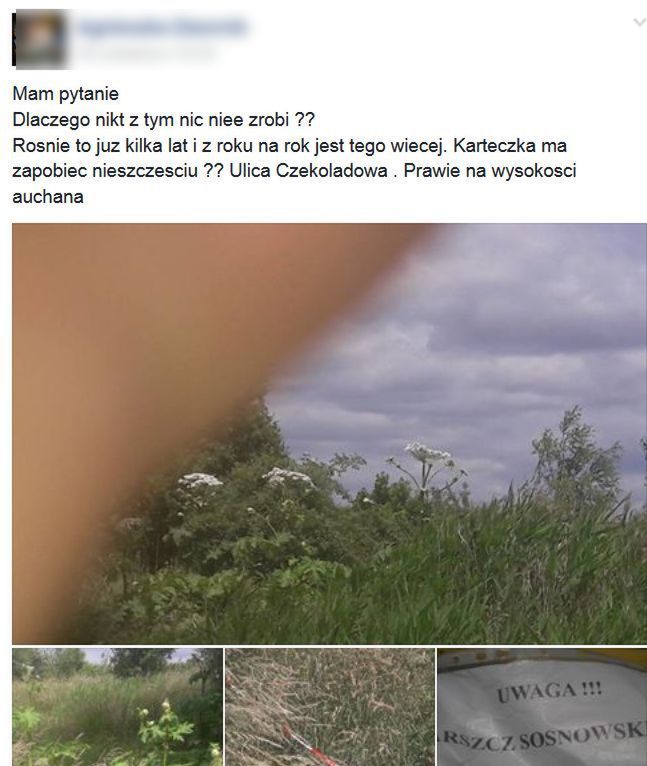Image resolution: width=647 pixels, height=766 pixels.
Task: Open the thumbnail with the UWAGA warning sign
Action: [542, 706]
